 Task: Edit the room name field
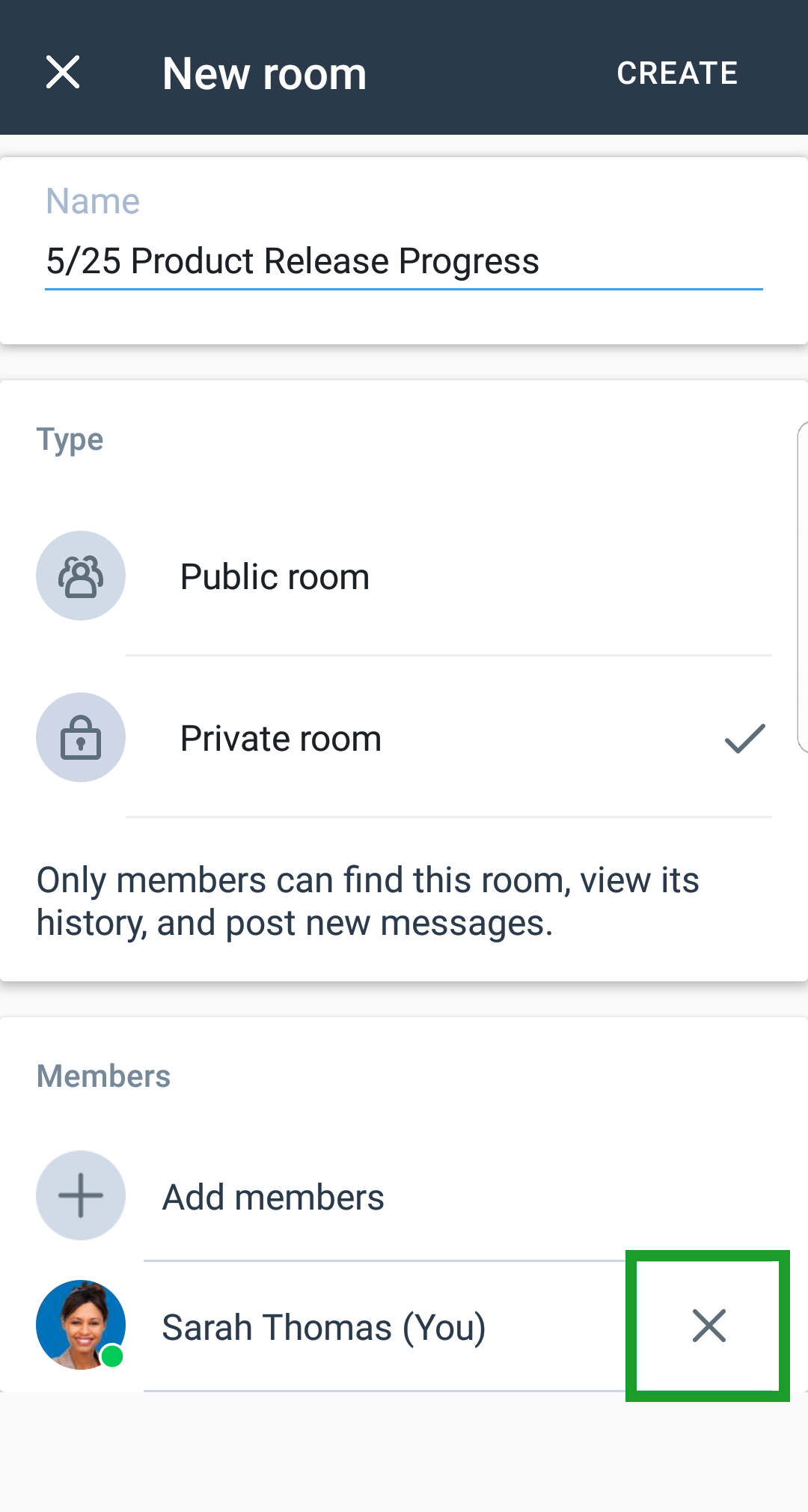click(404, 261)
